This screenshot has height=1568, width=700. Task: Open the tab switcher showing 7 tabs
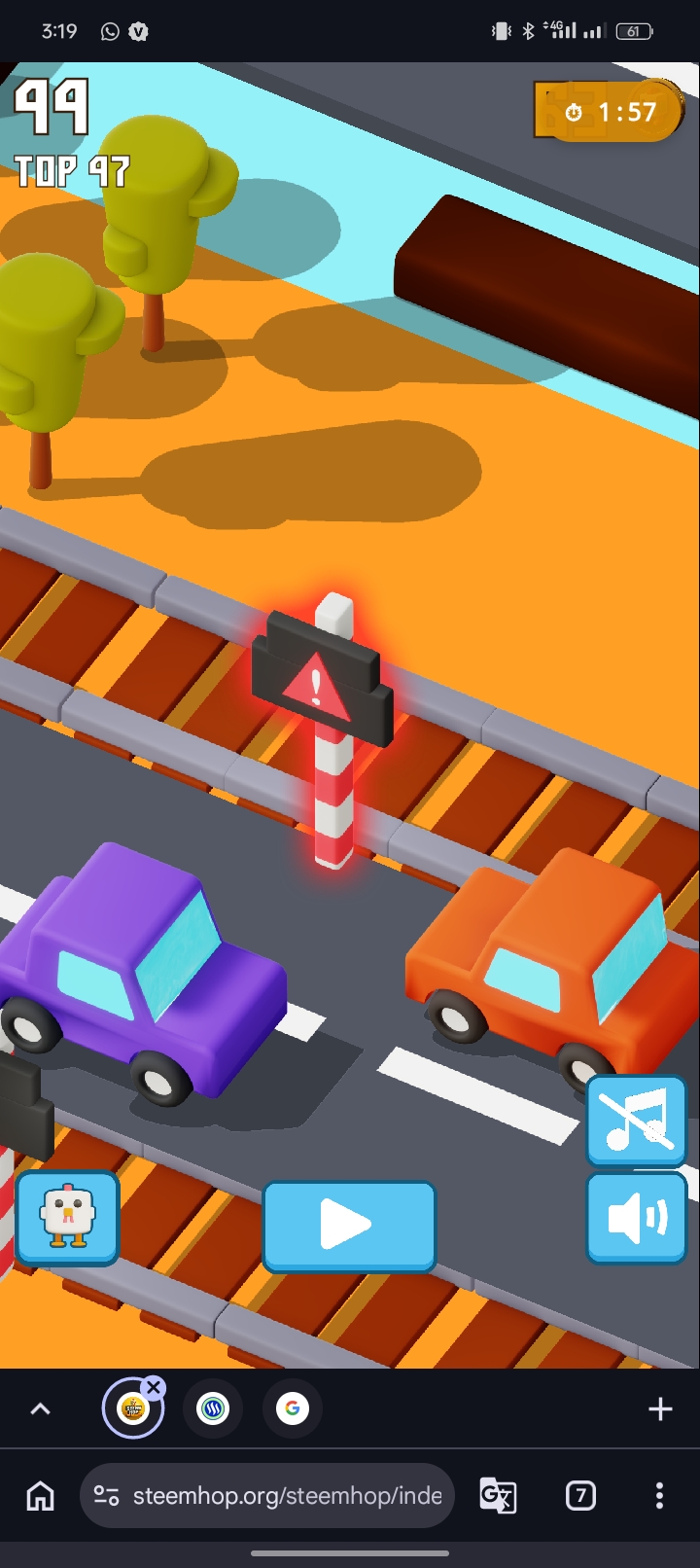[x=580, y=1496]
